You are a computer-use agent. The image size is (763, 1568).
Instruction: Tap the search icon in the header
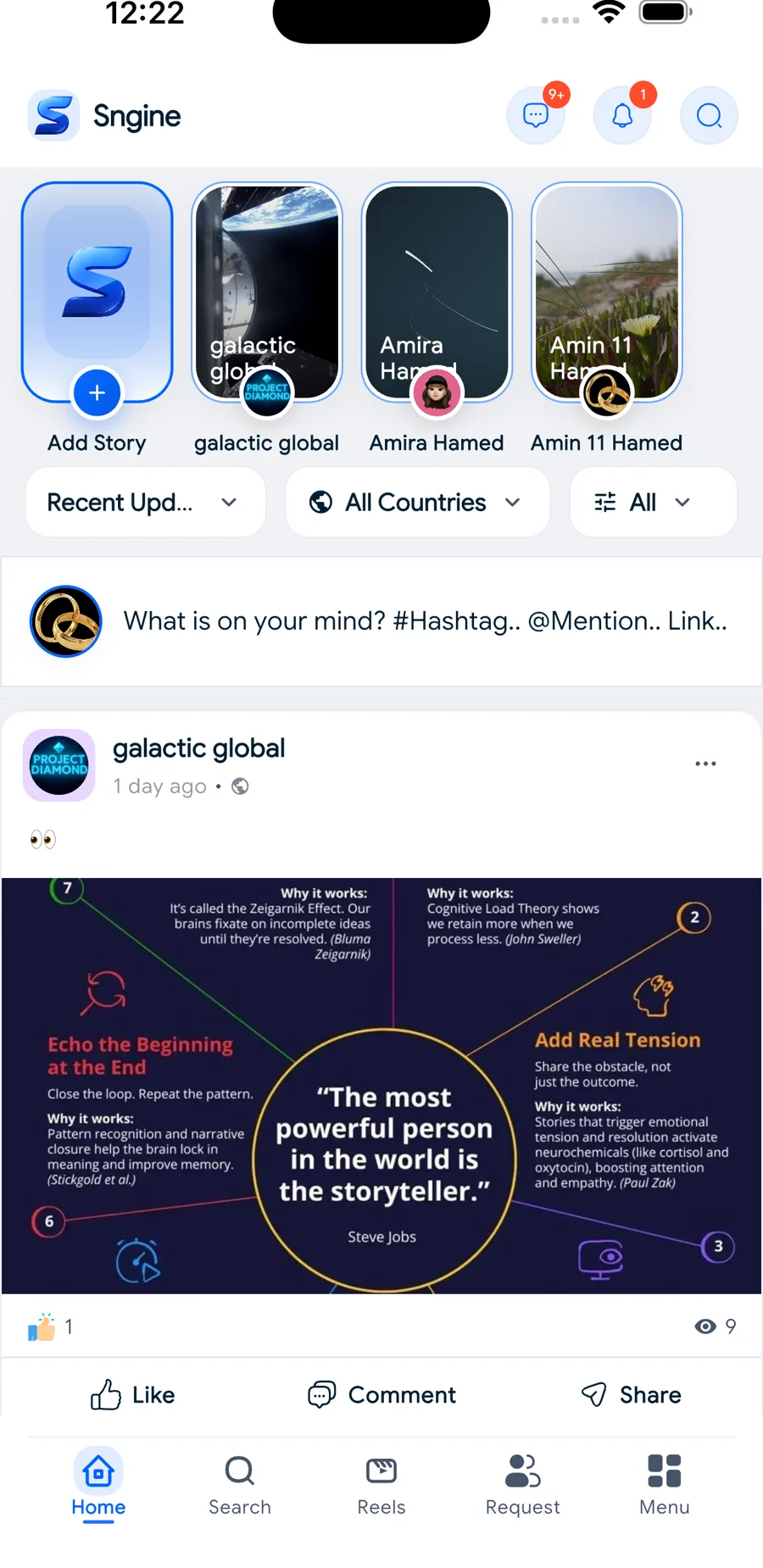point(709,115)
